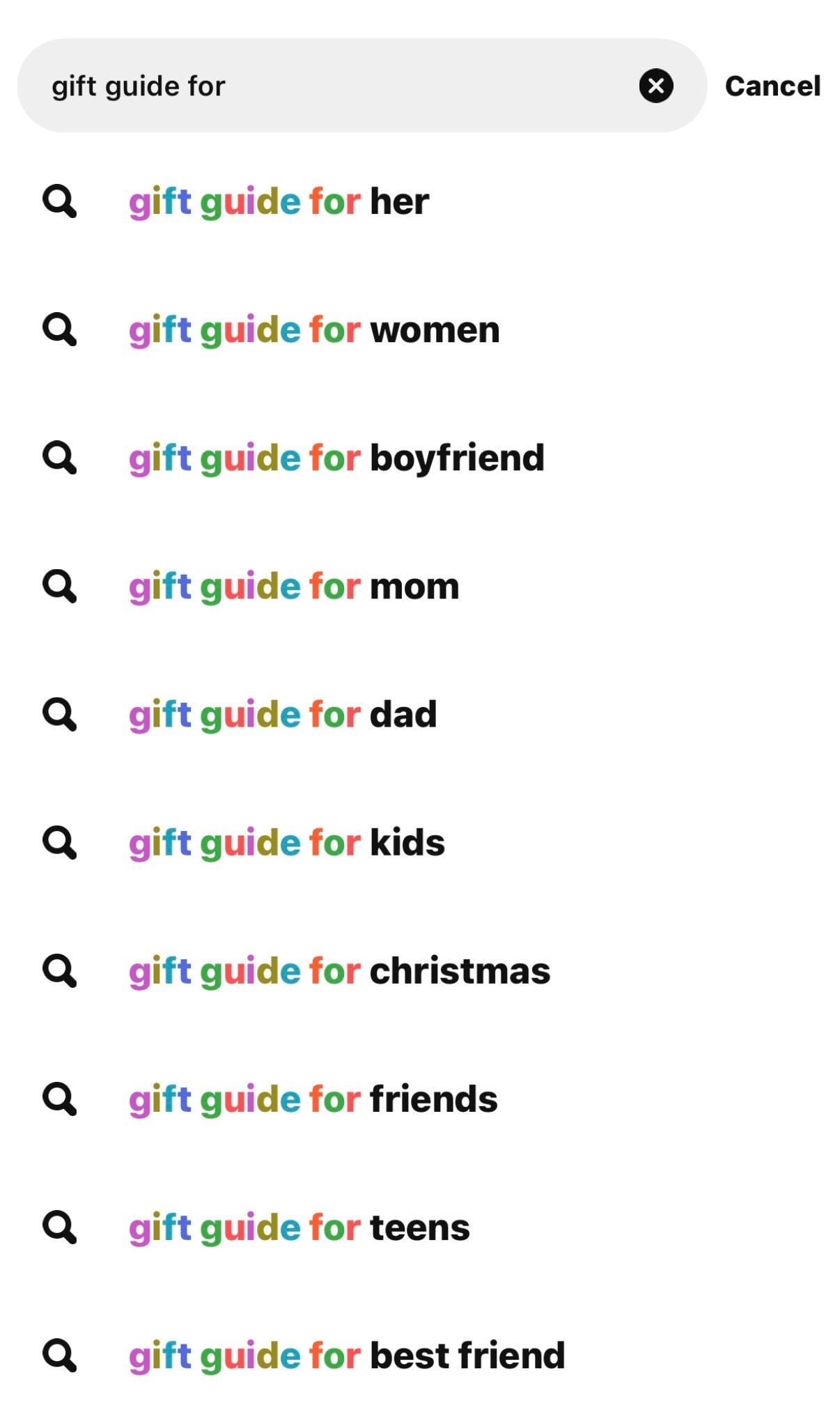Choose 'gift guide for friends' suggestion

coord(313,1099)
